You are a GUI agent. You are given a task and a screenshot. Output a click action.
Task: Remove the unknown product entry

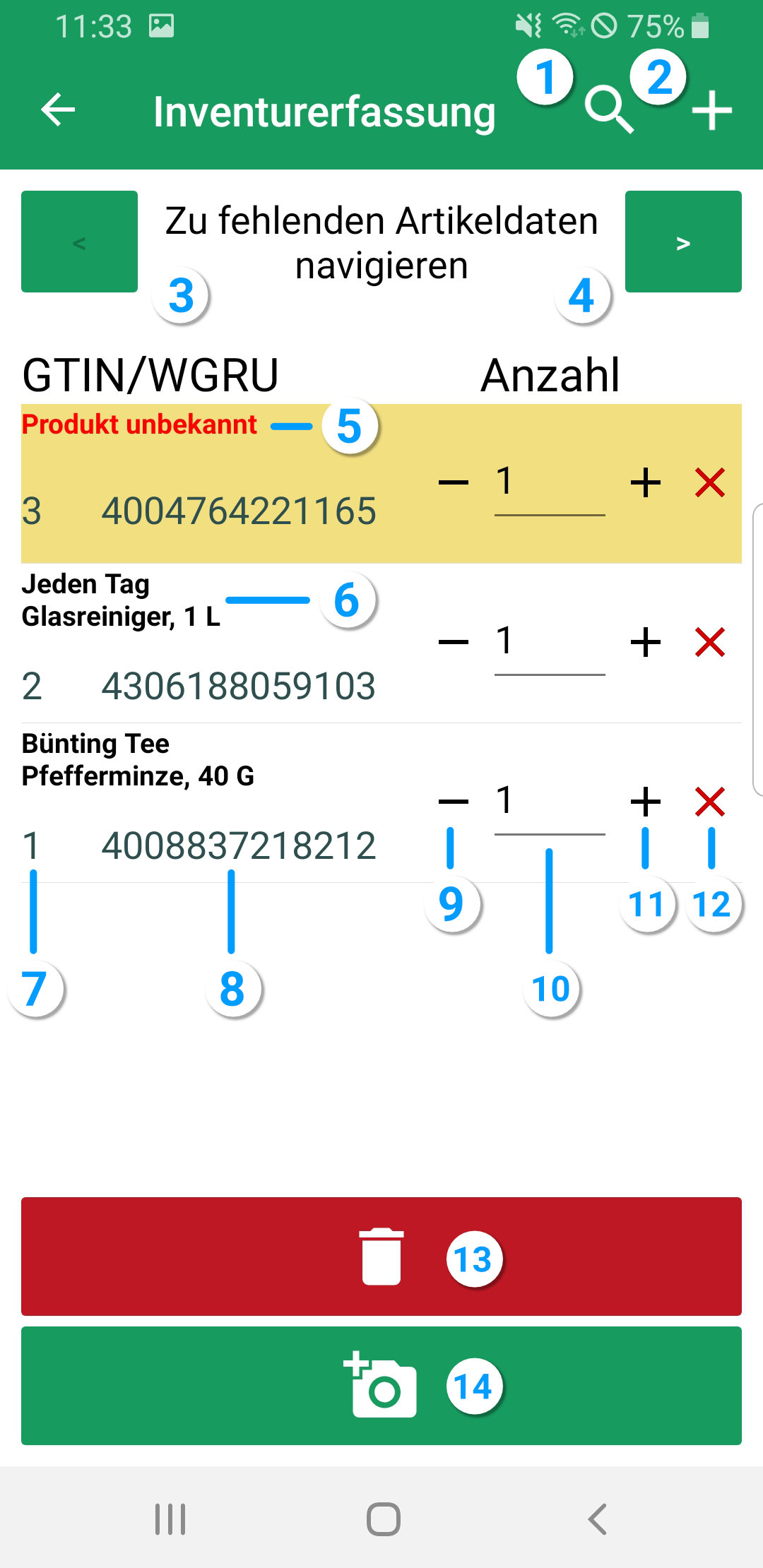pos(709,483)
